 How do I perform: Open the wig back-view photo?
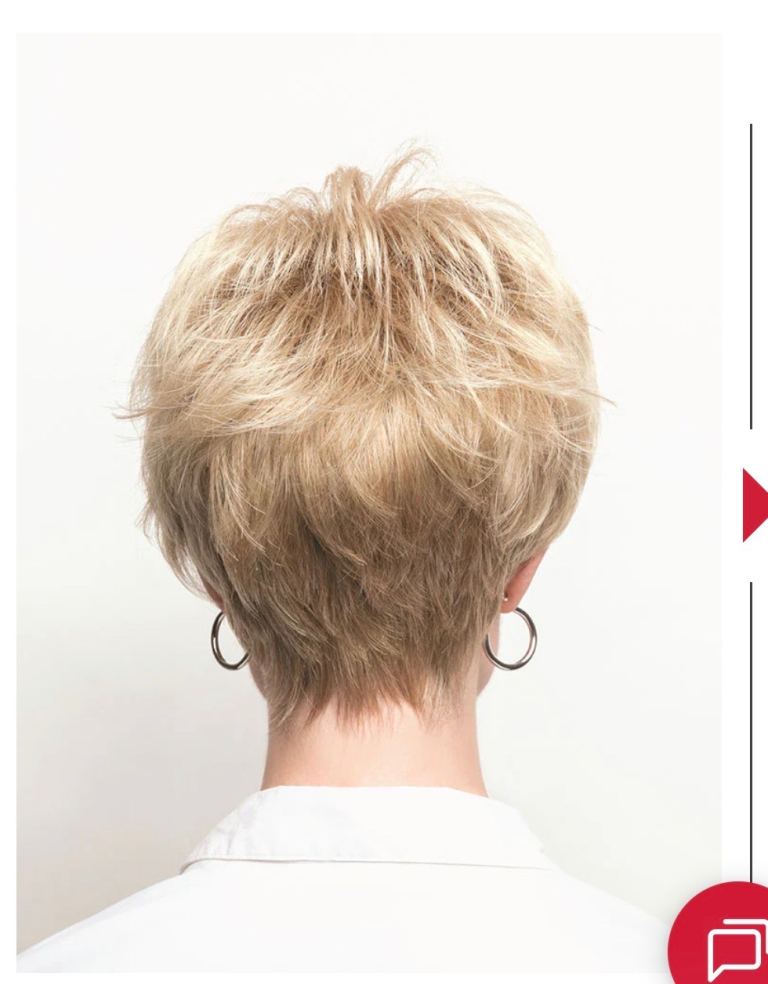click(x=368, y=500)
